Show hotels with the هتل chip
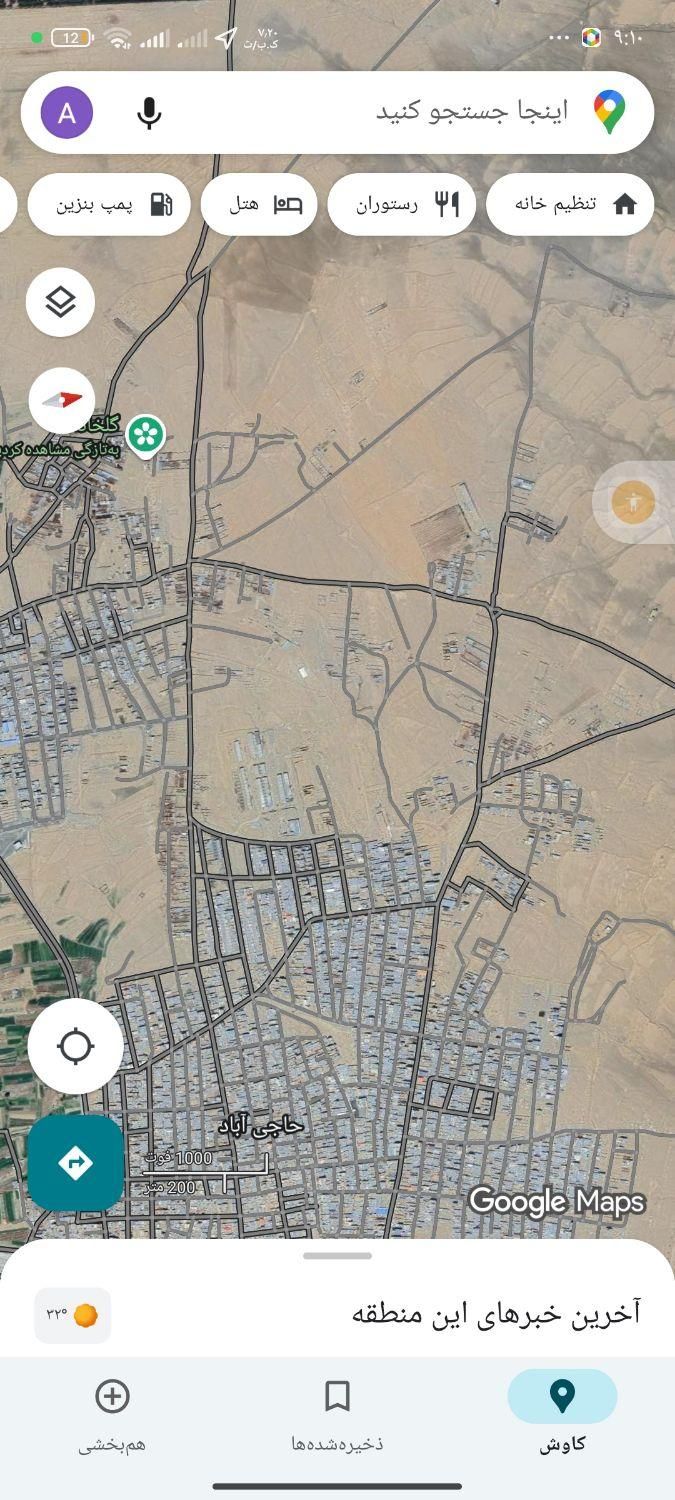This screenshot has width=675, height=1500. point(259,204)
